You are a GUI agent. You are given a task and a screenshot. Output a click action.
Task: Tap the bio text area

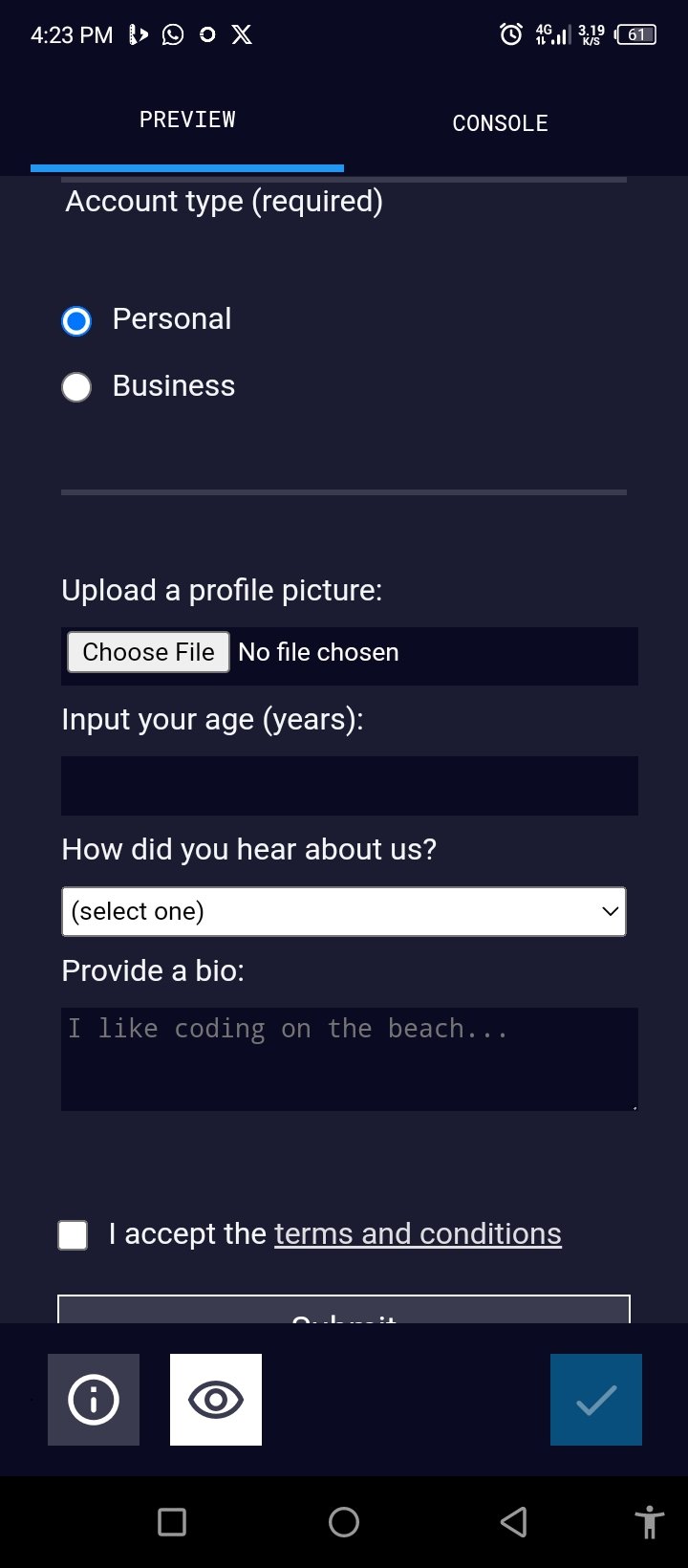(349, 1059)
